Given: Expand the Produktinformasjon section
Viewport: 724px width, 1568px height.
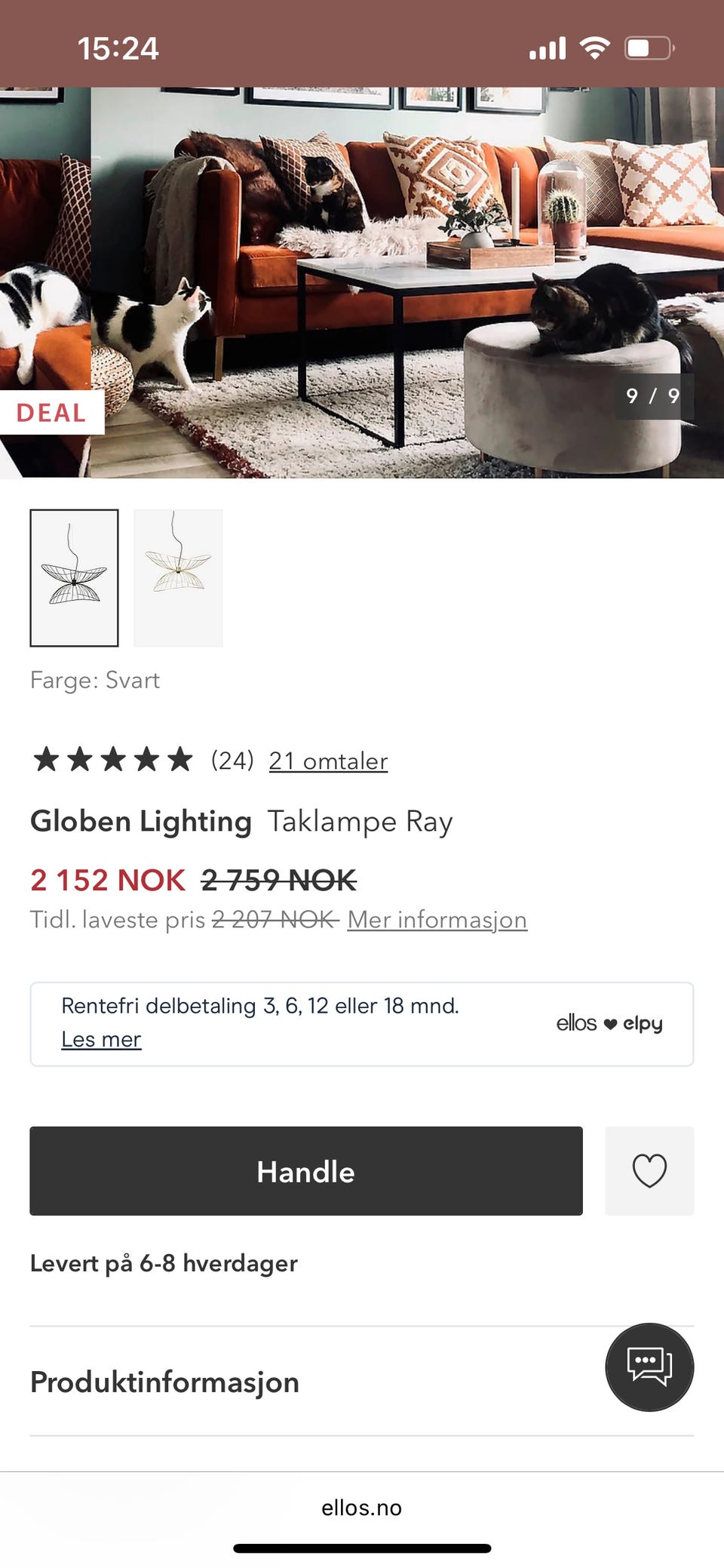Looking at the screenshot, I should point(163,1382).
